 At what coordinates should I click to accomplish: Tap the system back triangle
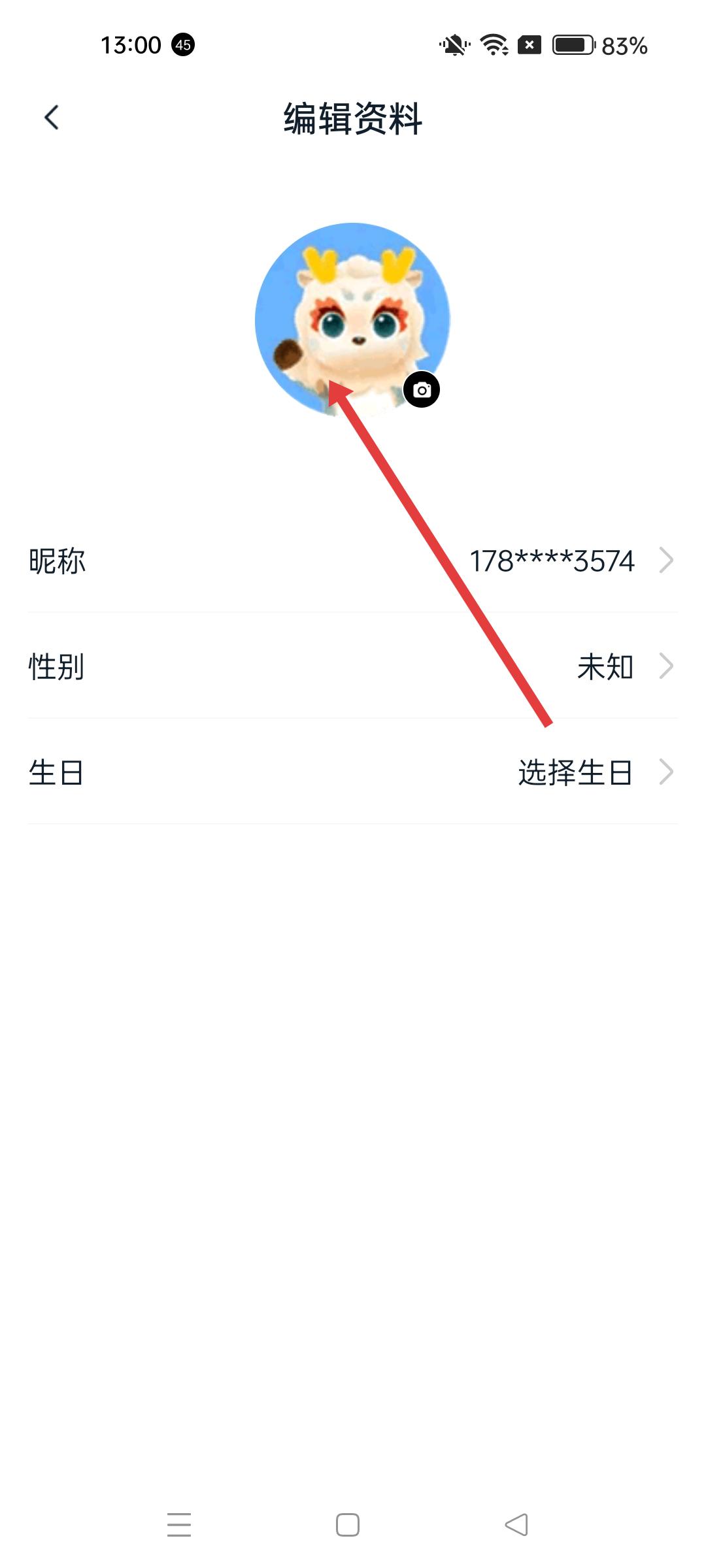[x=516, y=1525]
